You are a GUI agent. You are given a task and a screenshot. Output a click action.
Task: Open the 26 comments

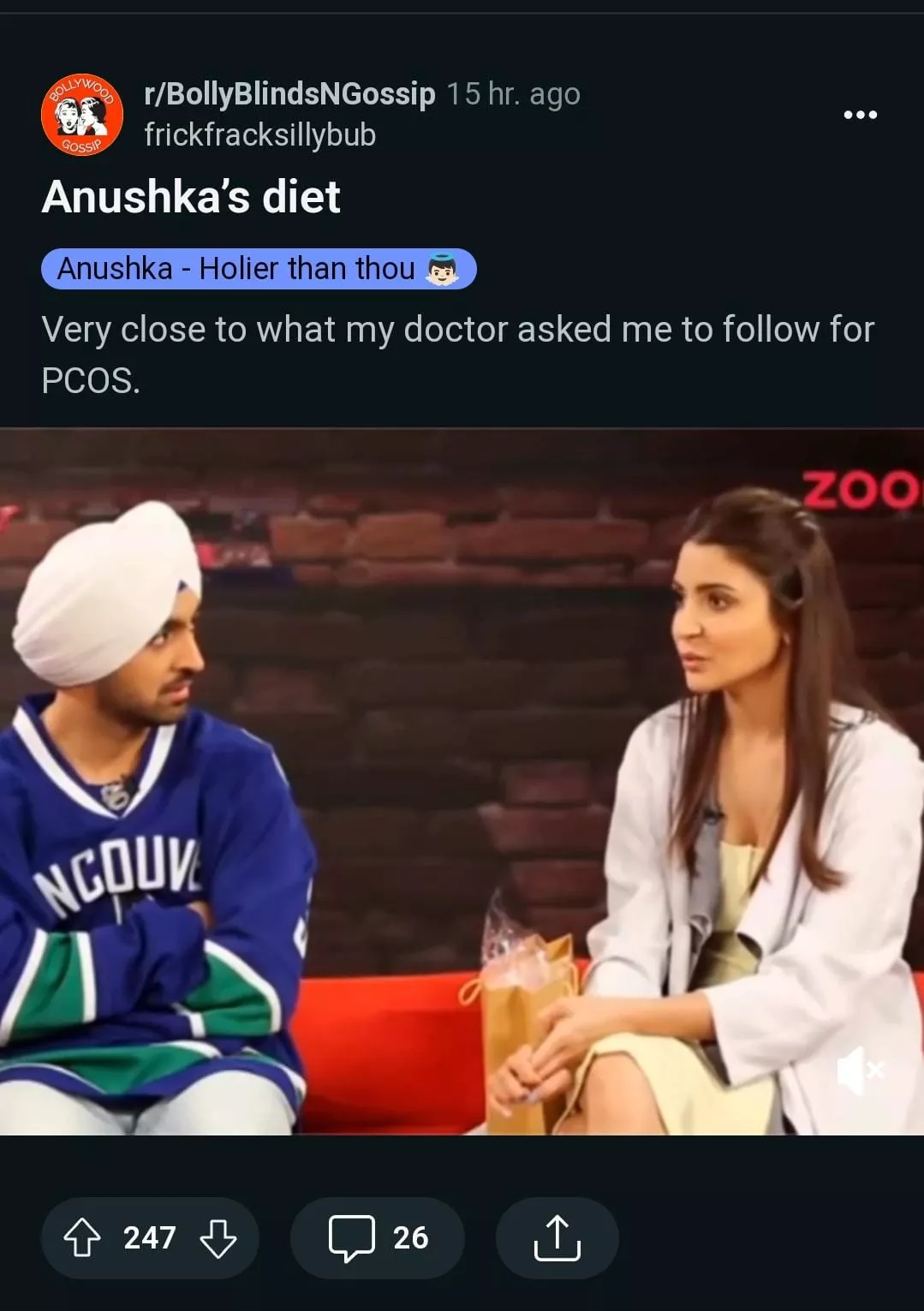(378, 1237)
